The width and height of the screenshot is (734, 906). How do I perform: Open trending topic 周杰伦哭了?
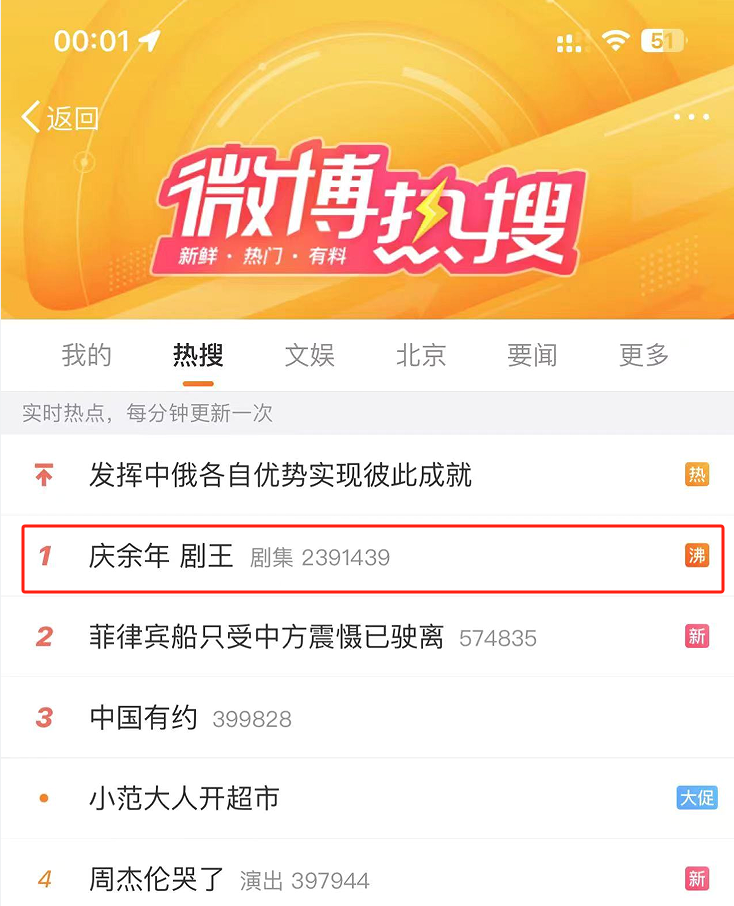click(157, 880)
